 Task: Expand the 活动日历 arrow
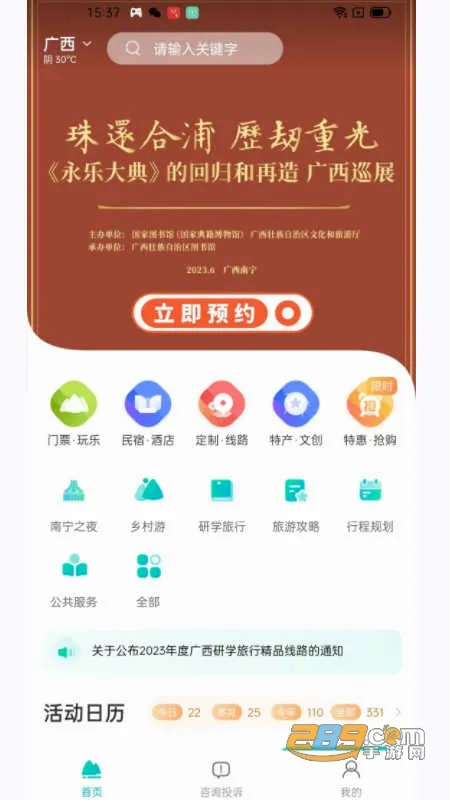point(398,712)
